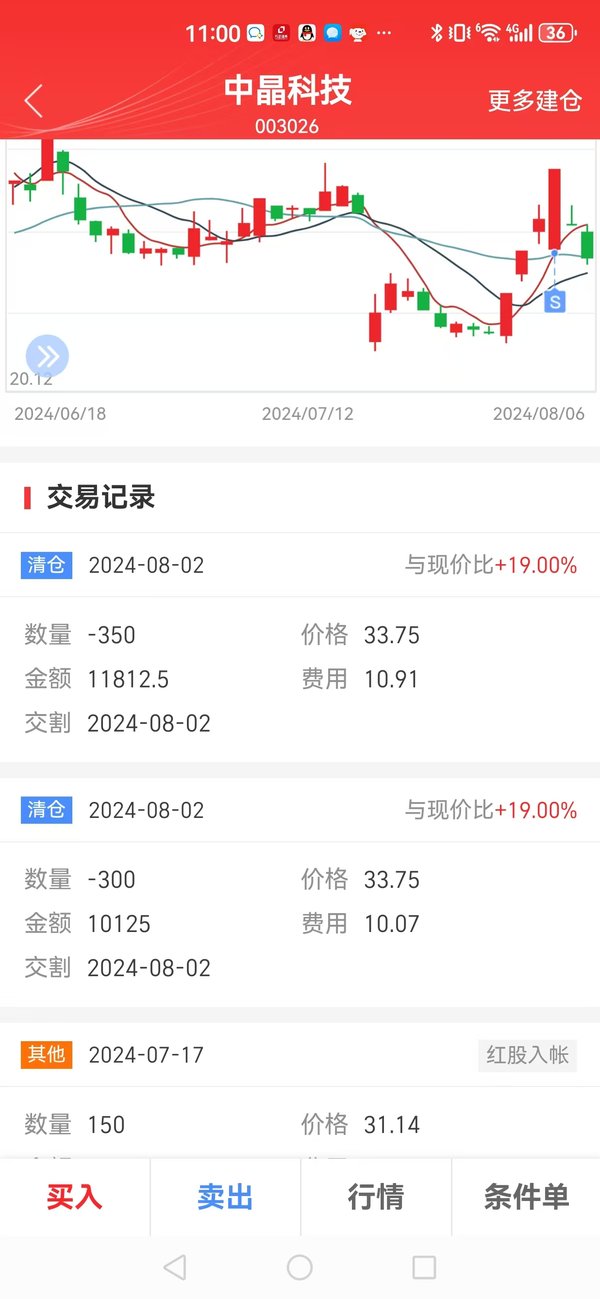Tap the 卖出 sell button
Image resolution: width=600 pixels, height=1299 pixels.
[x=225, y=1197]
